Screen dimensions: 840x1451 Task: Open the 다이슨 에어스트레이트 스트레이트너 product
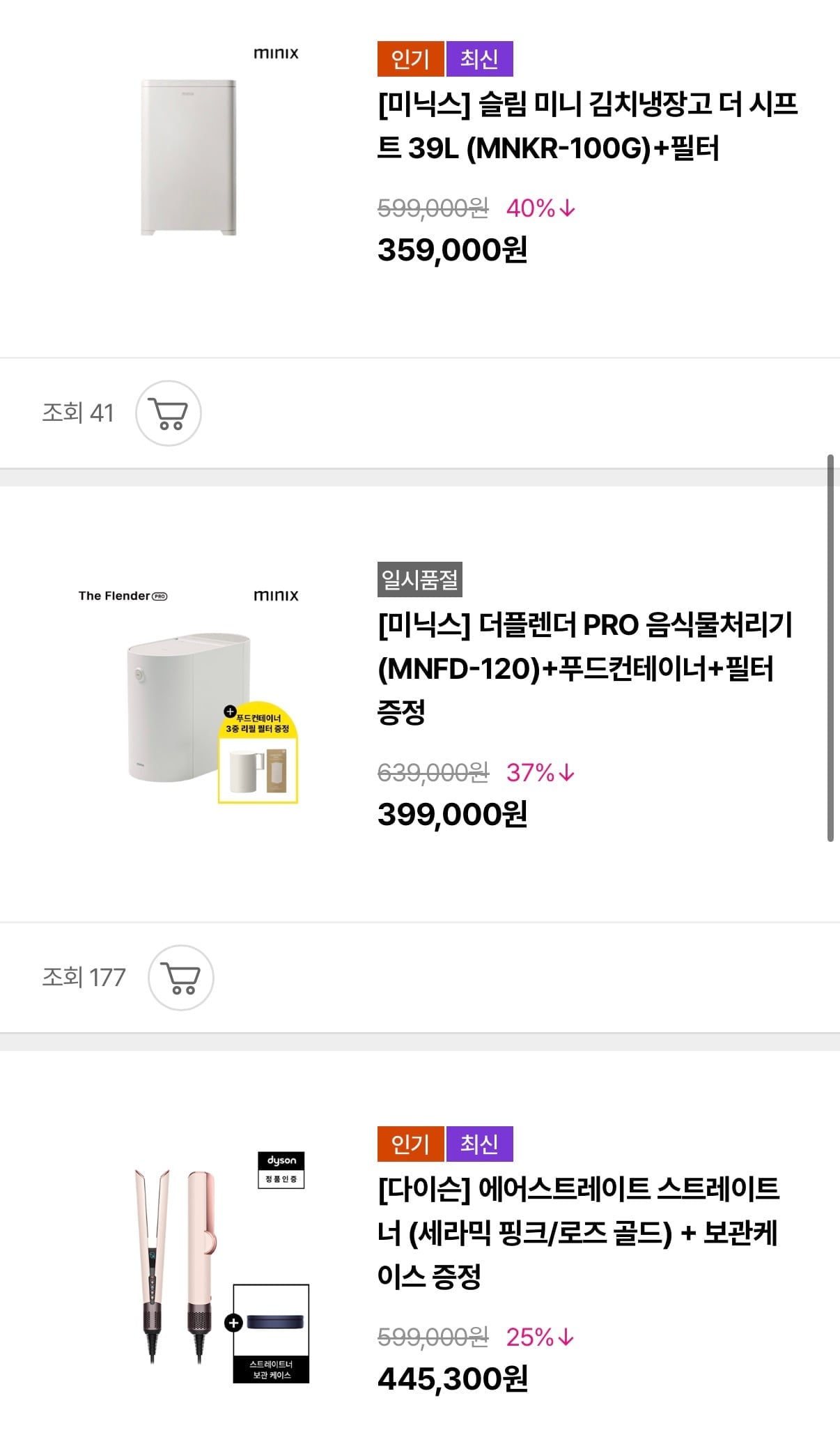point(578,1231)
